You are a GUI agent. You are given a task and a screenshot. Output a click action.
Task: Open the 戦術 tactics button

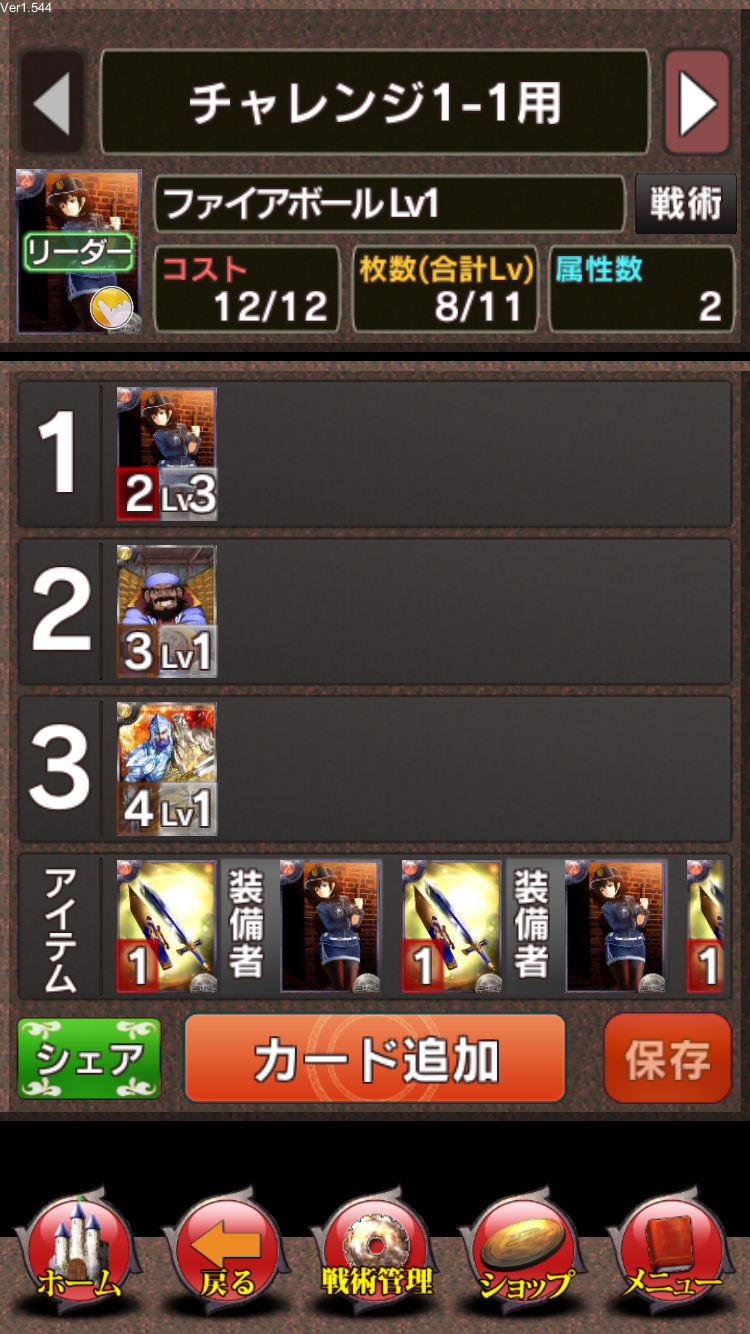click(686, 204)
